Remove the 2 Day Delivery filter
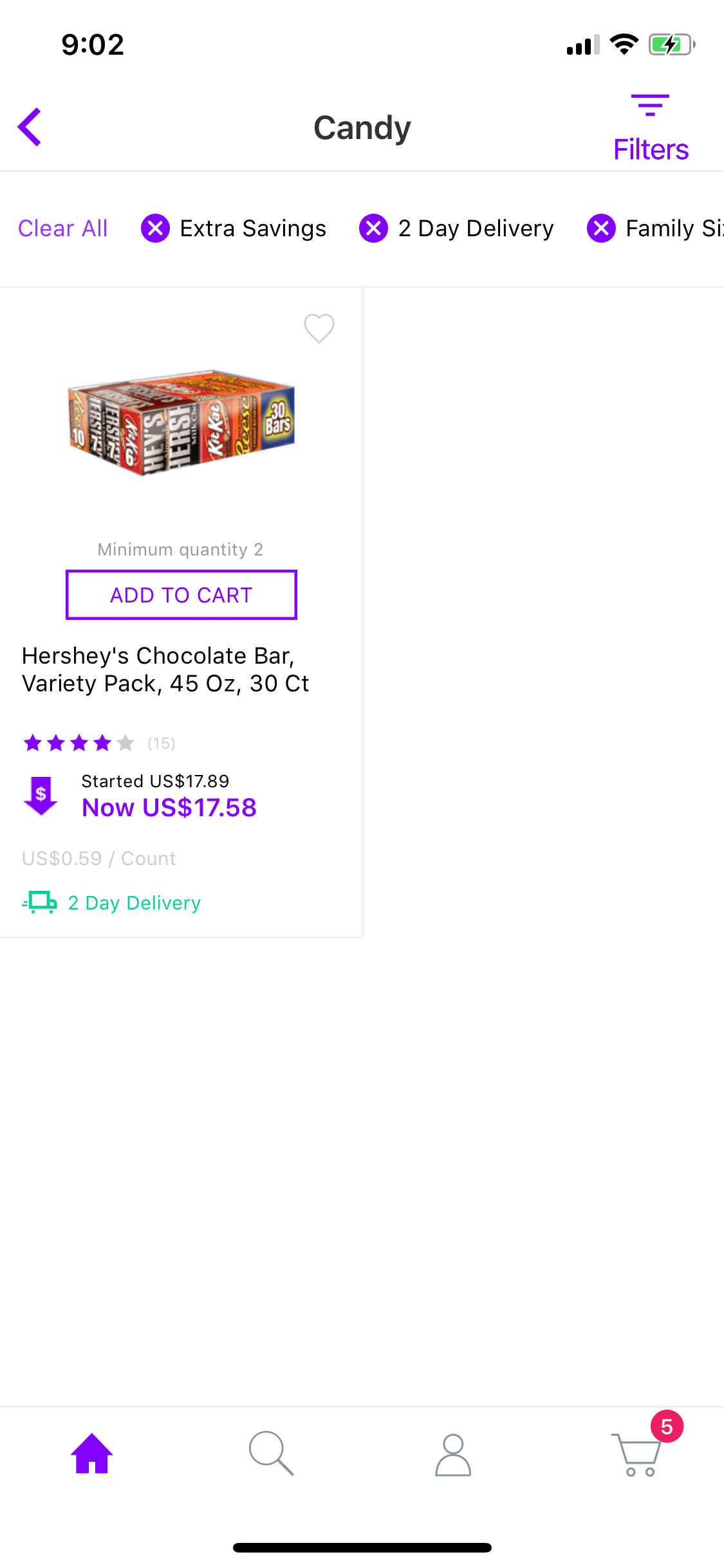Screen dimensions: 724x1568 374,229
